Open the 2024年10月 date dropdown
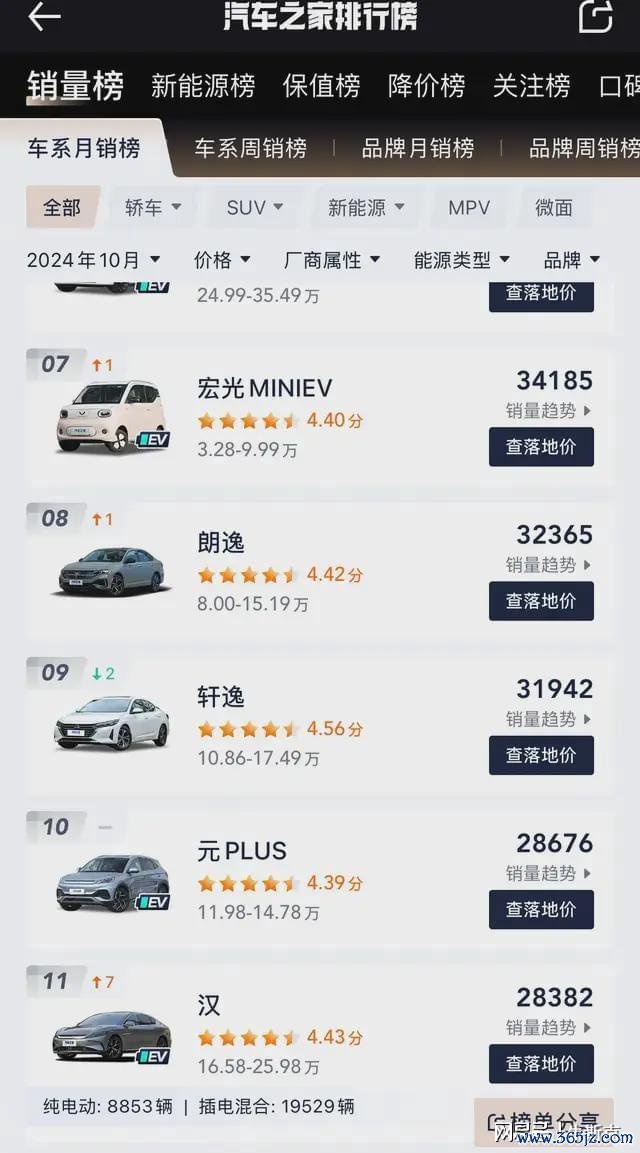640x1153 pixels. (x=93, y=260)
